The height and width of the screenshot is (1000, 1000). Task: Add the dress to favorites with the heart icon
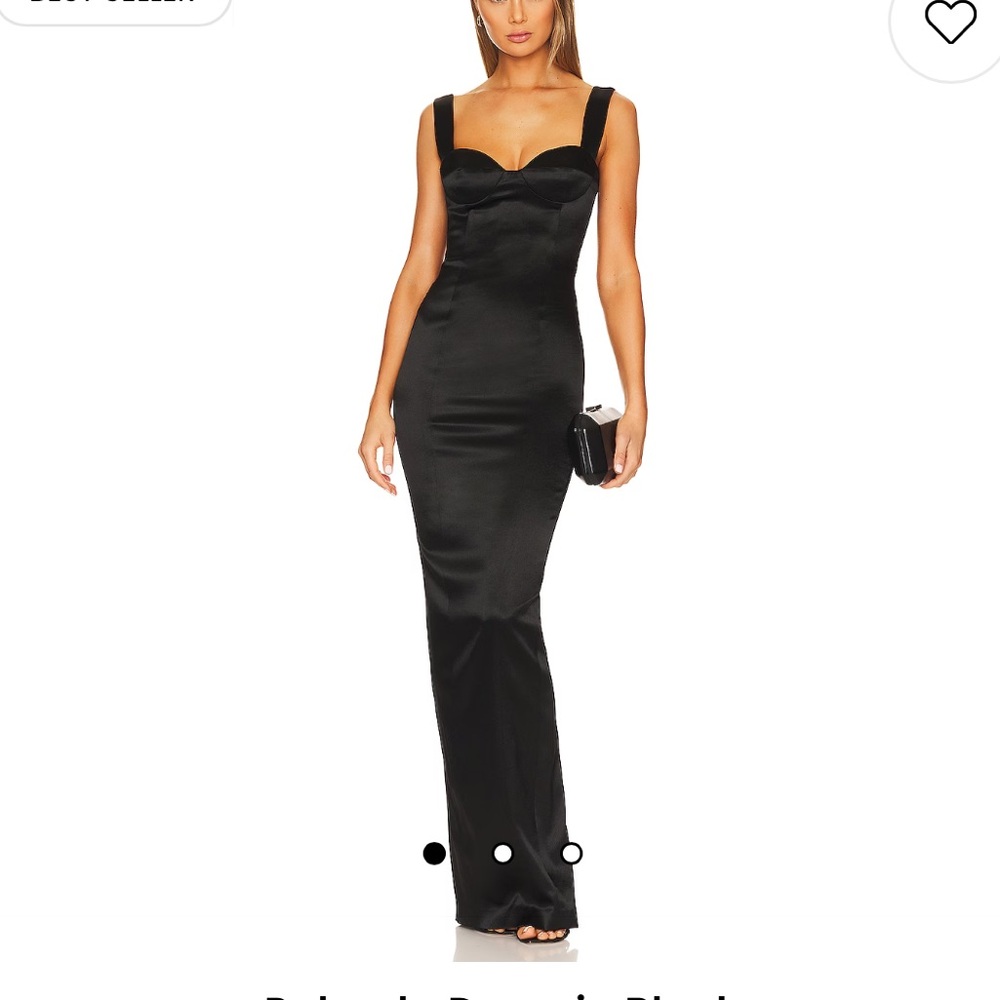click(949, 22)
